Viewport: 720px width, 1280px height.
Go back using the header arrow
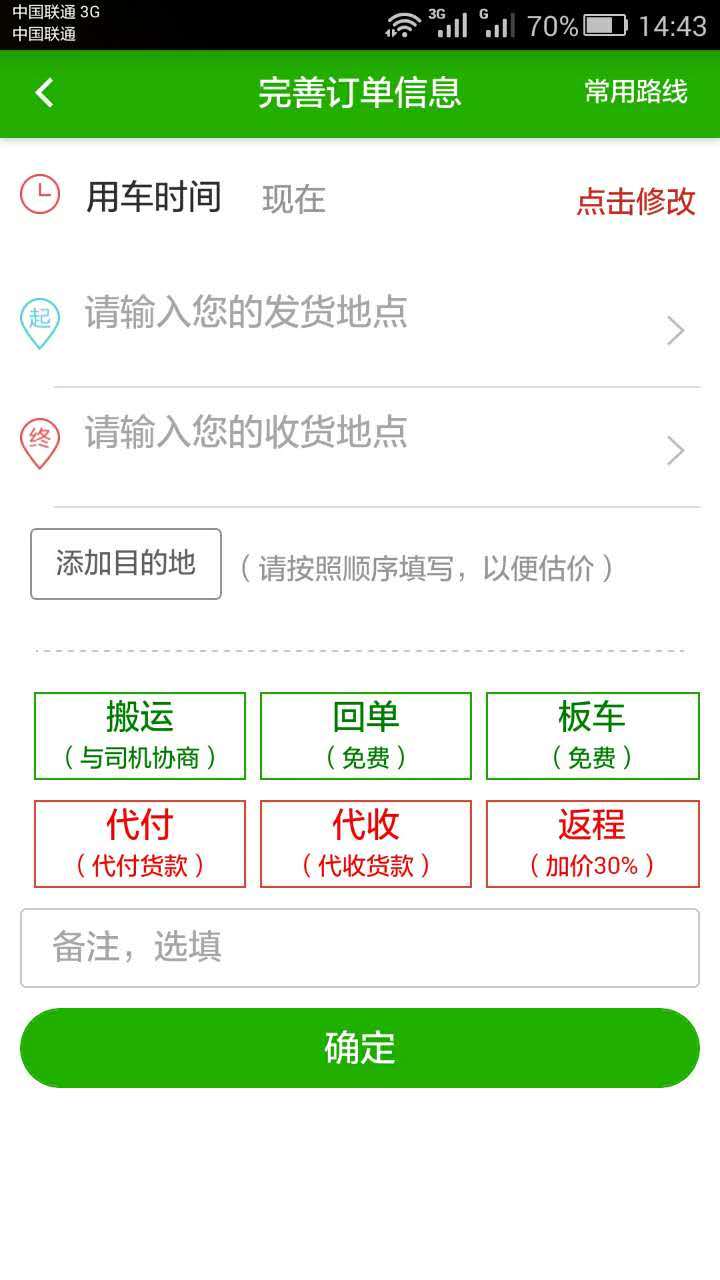44,93
